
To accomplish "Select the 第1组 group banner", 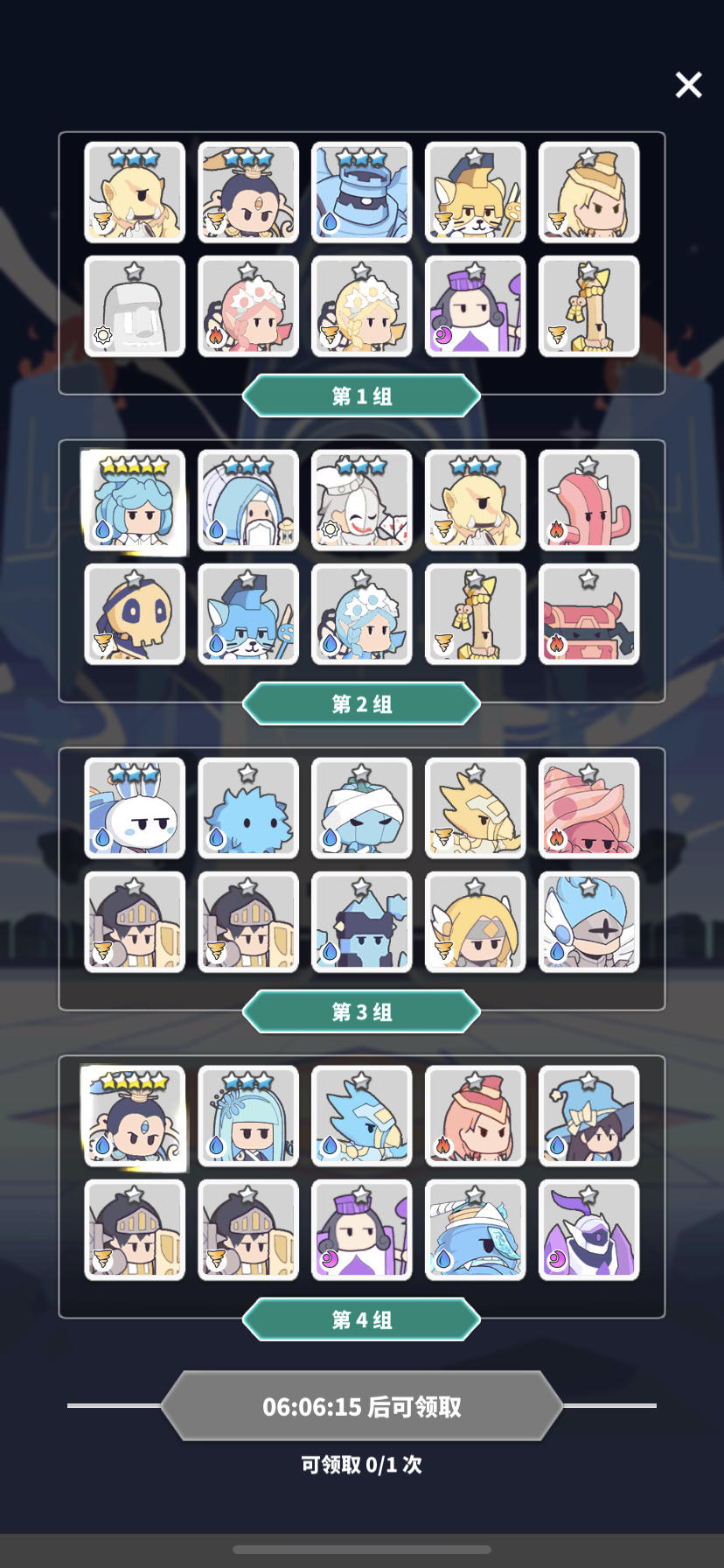I will pyautogui.click(x=361, y=395).
